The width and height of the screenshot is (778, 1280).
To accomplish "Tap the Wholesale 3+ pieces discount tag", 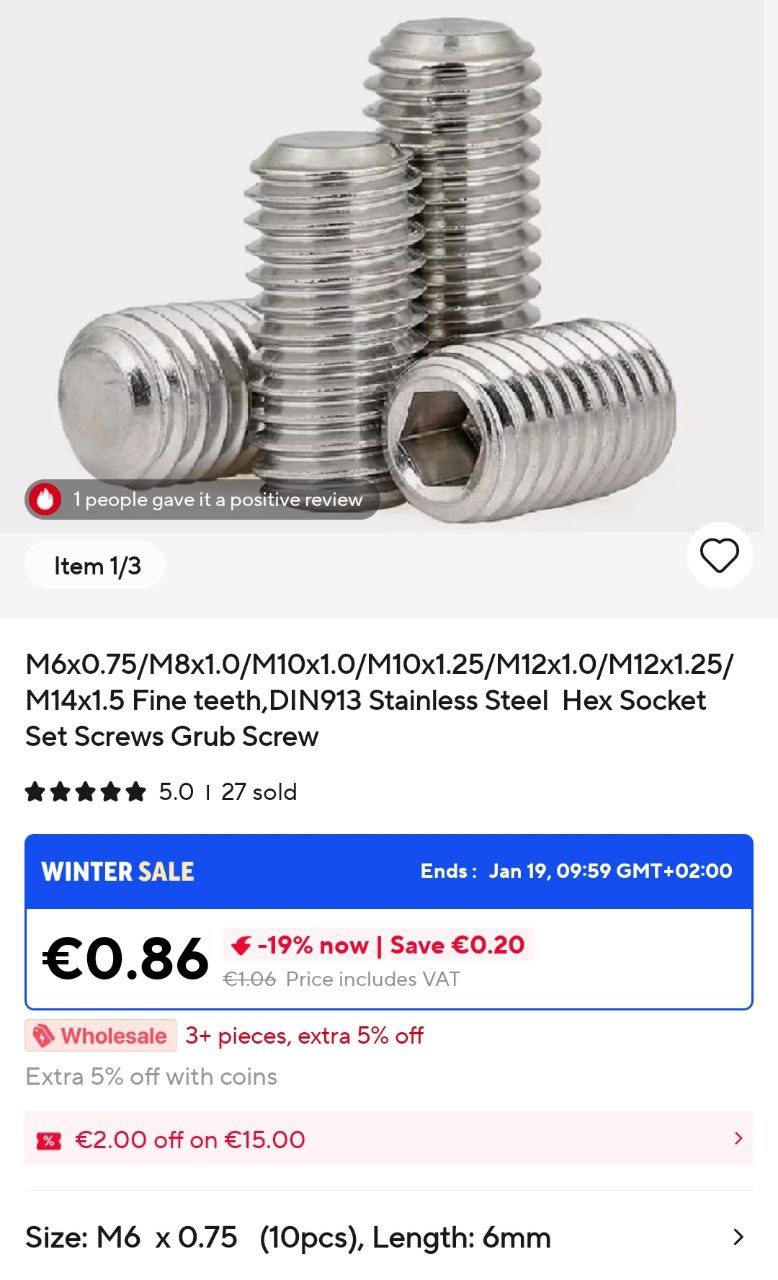I will click(102, 1036).
